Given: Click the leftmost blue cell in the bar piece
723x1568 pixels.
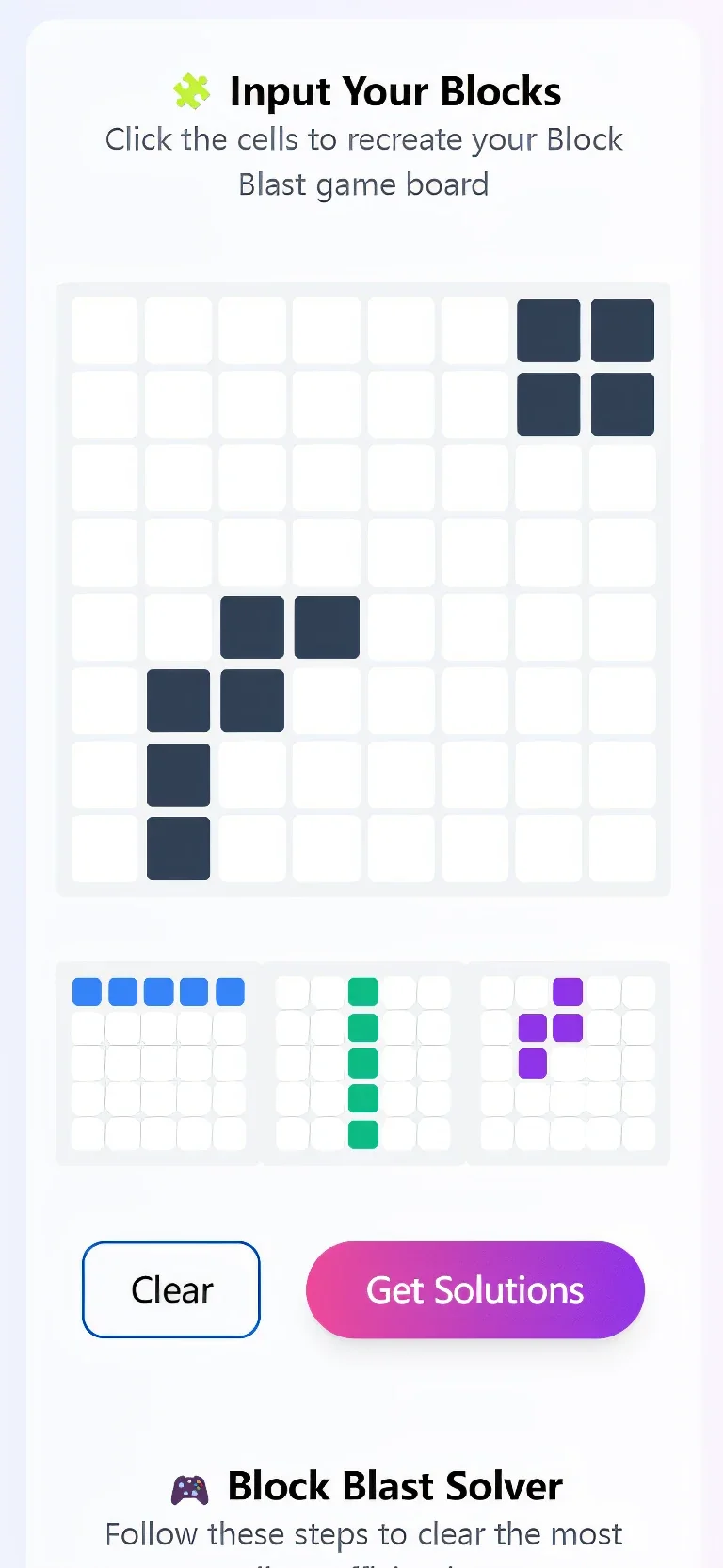Looking at the screenshot, I should coord(87,991).
